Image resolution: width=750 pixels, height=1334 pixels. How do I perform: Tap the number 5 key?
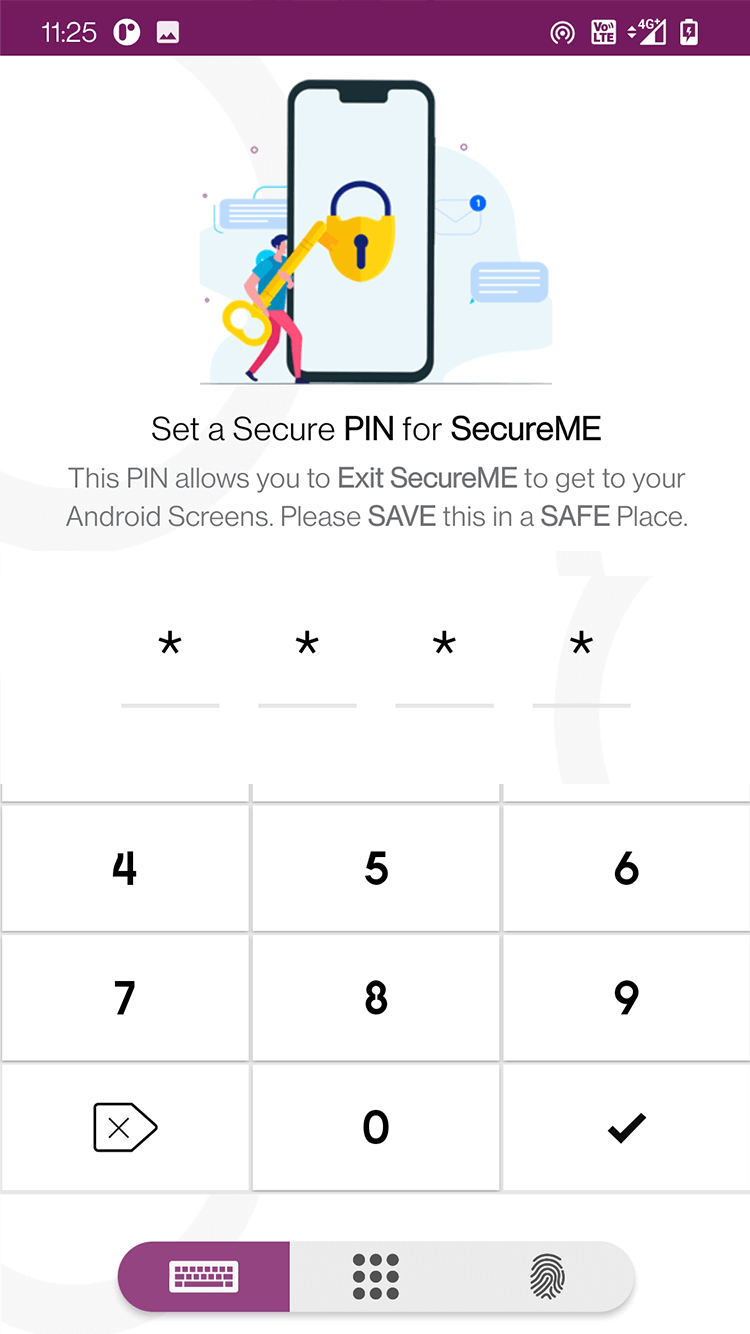[x=375, y=868]
